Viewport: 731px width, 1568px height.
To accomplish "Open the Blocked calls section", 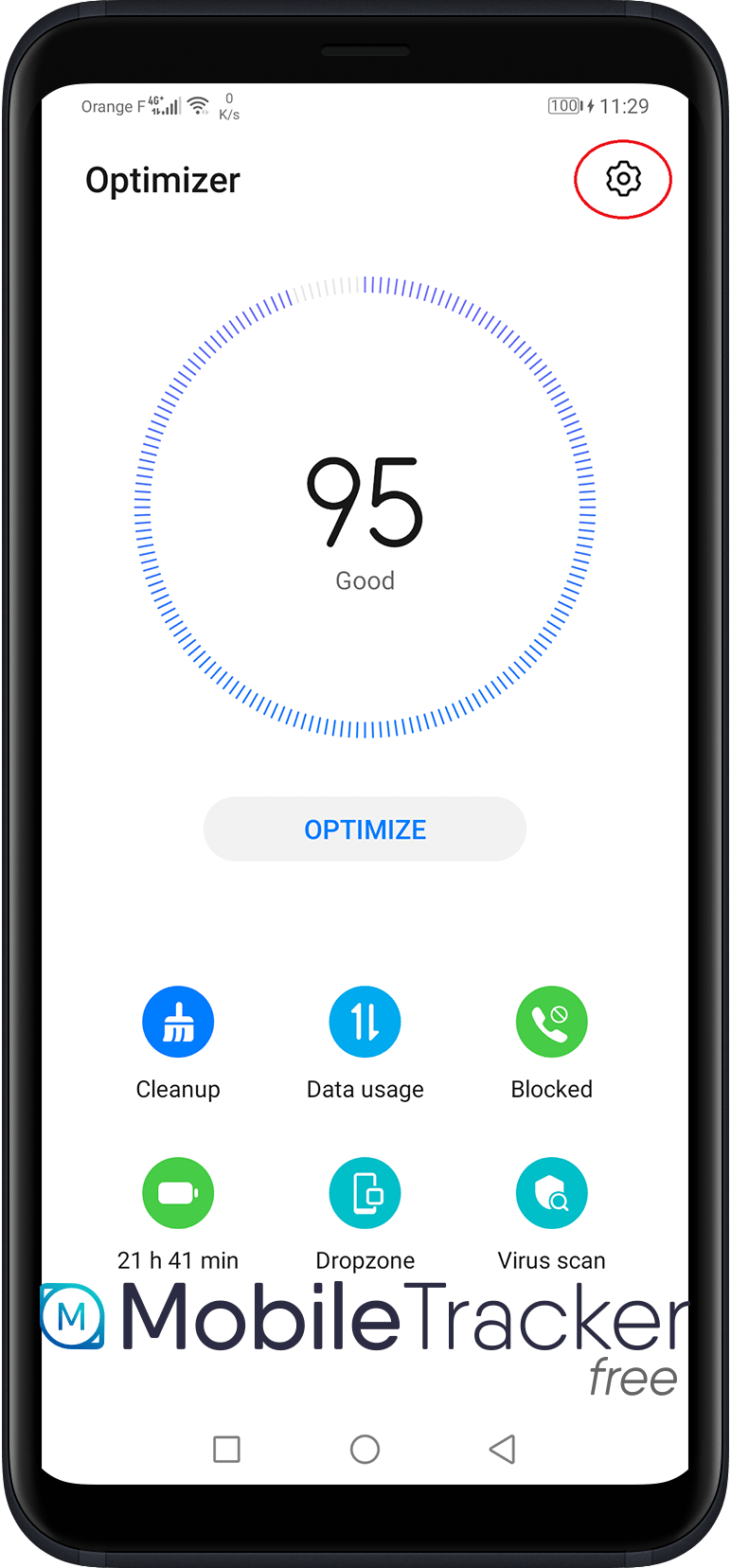I will [x=551, y=1023].
